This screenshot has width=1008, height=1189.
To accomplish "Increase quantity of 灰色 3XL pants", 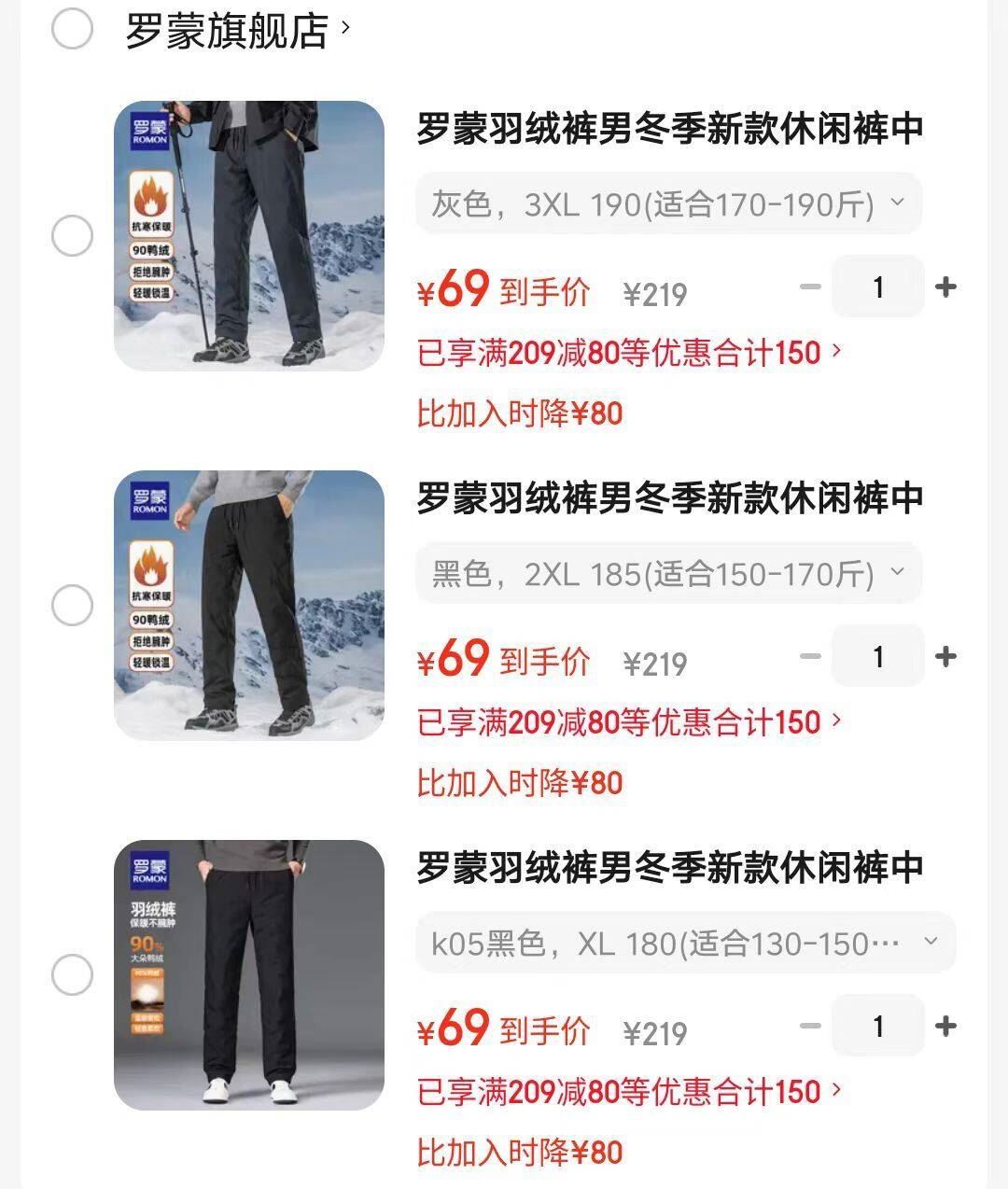I will coord(945,287).
